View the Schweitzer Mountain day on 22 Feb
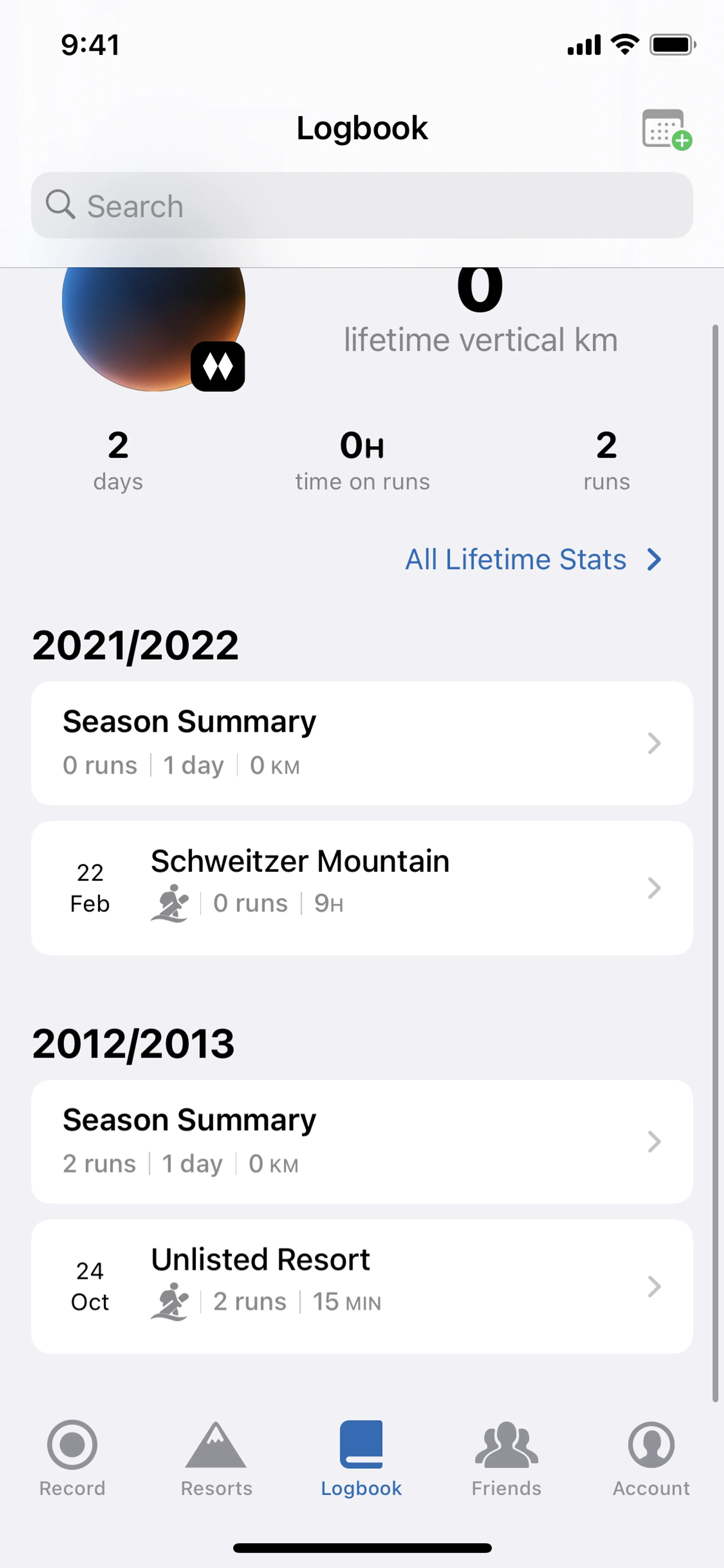724x1568 pixels. pos(361,888)
